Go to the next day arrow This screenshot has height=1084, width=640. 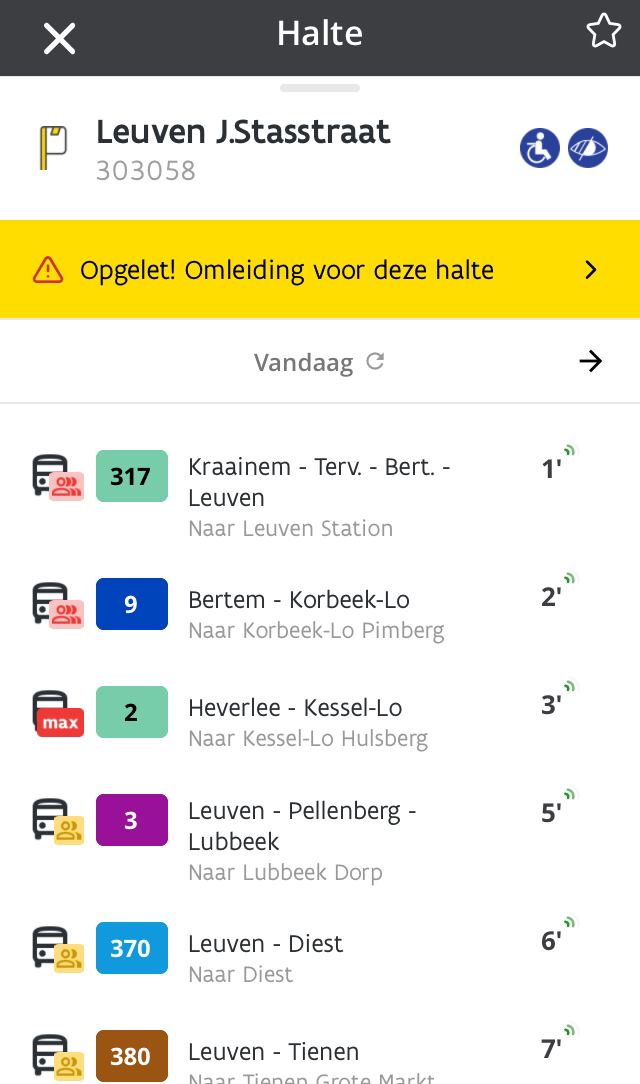(x=591, y=361)
